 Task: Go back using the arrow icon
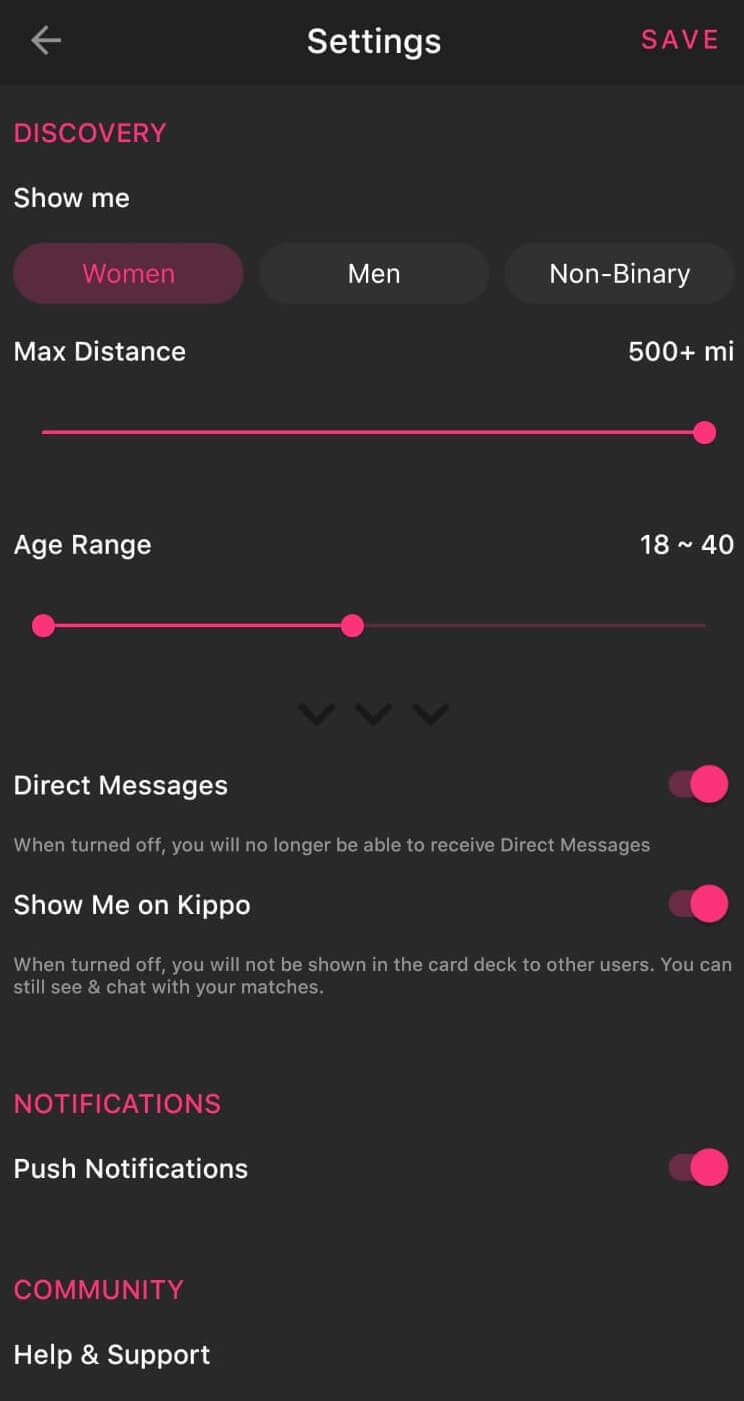point(46,40)
